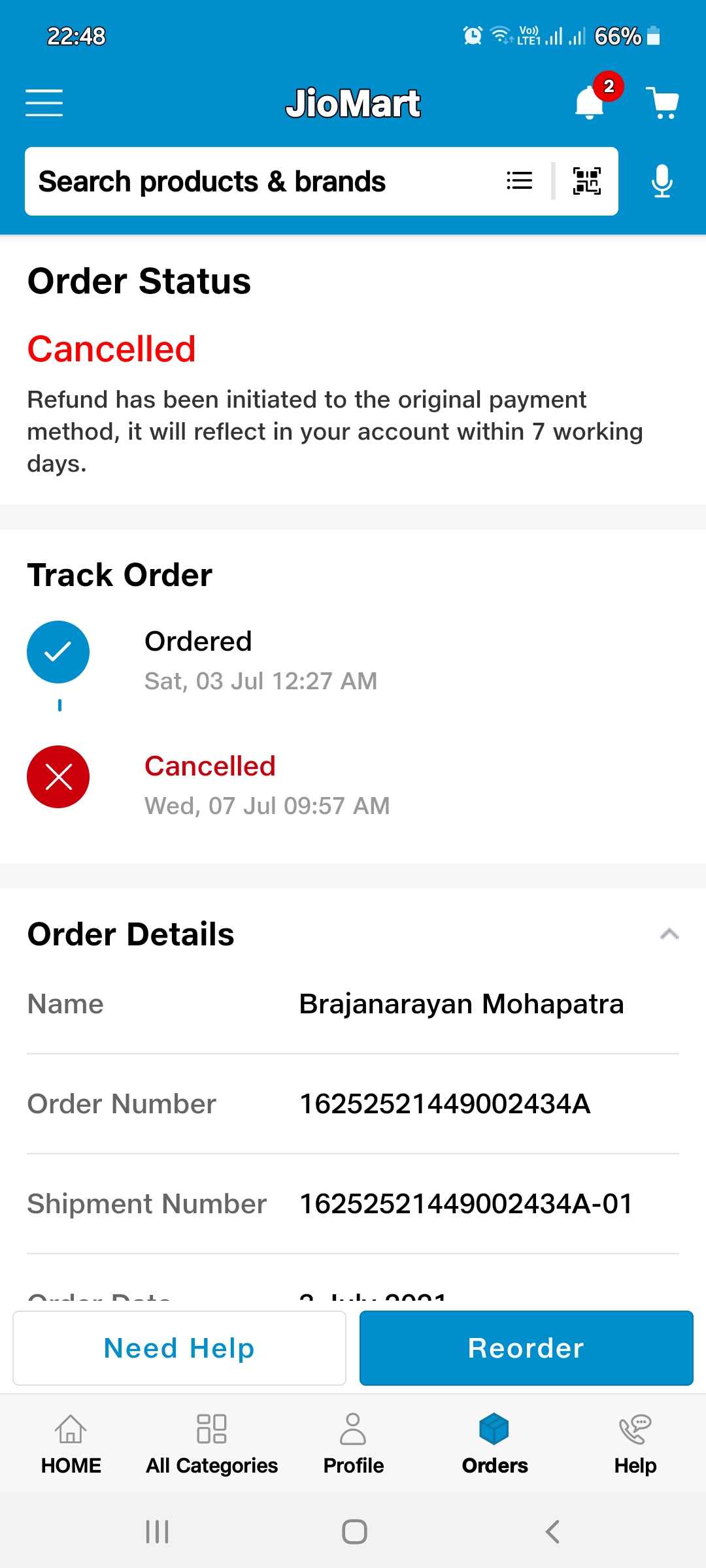Start voice search with the microphone
Image resolution: width=706 pixels, height=1568 pixels.
[662, 181]
